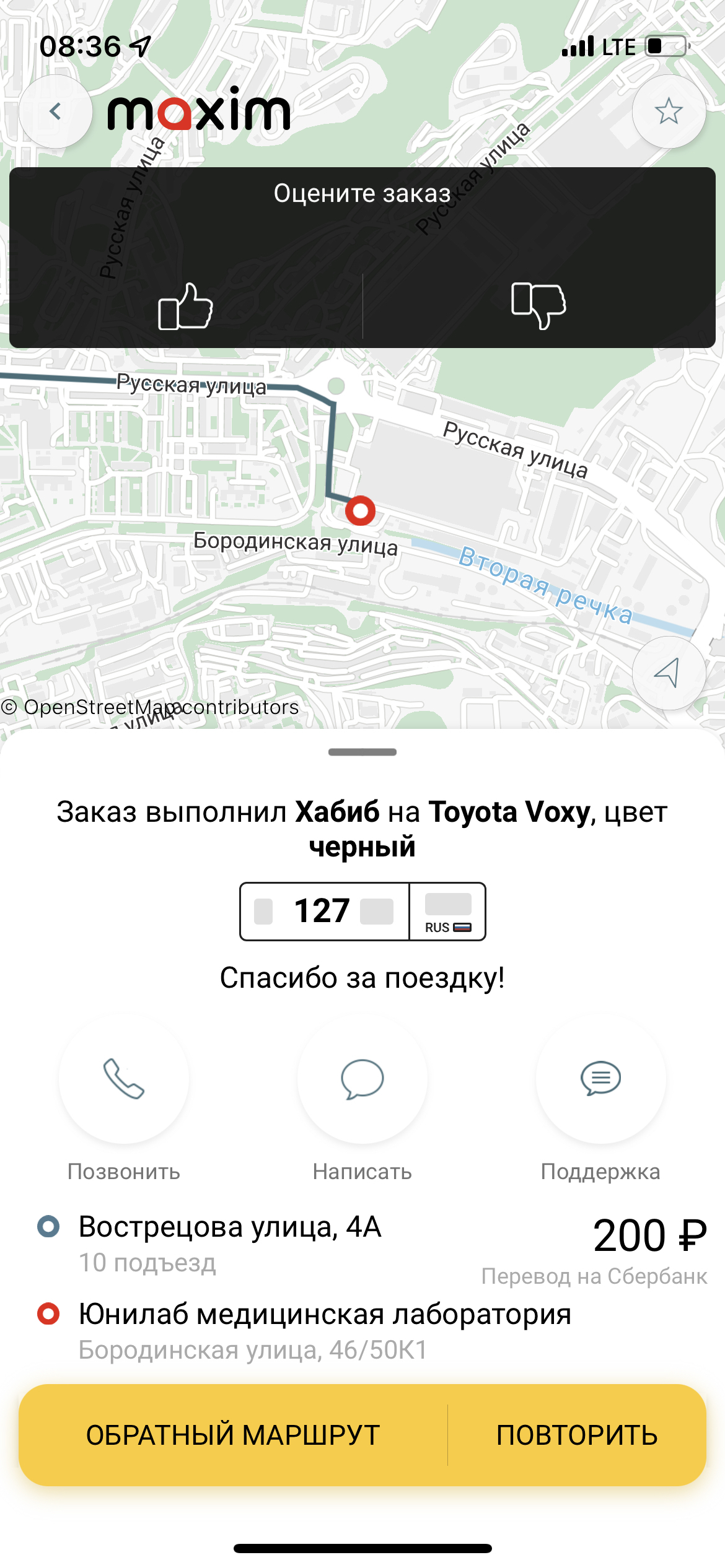Viewport: 725px width, 1568px height.
Task: Call the driver via Позвонить
Action: pyautogui.click(x=124, y=1078)
